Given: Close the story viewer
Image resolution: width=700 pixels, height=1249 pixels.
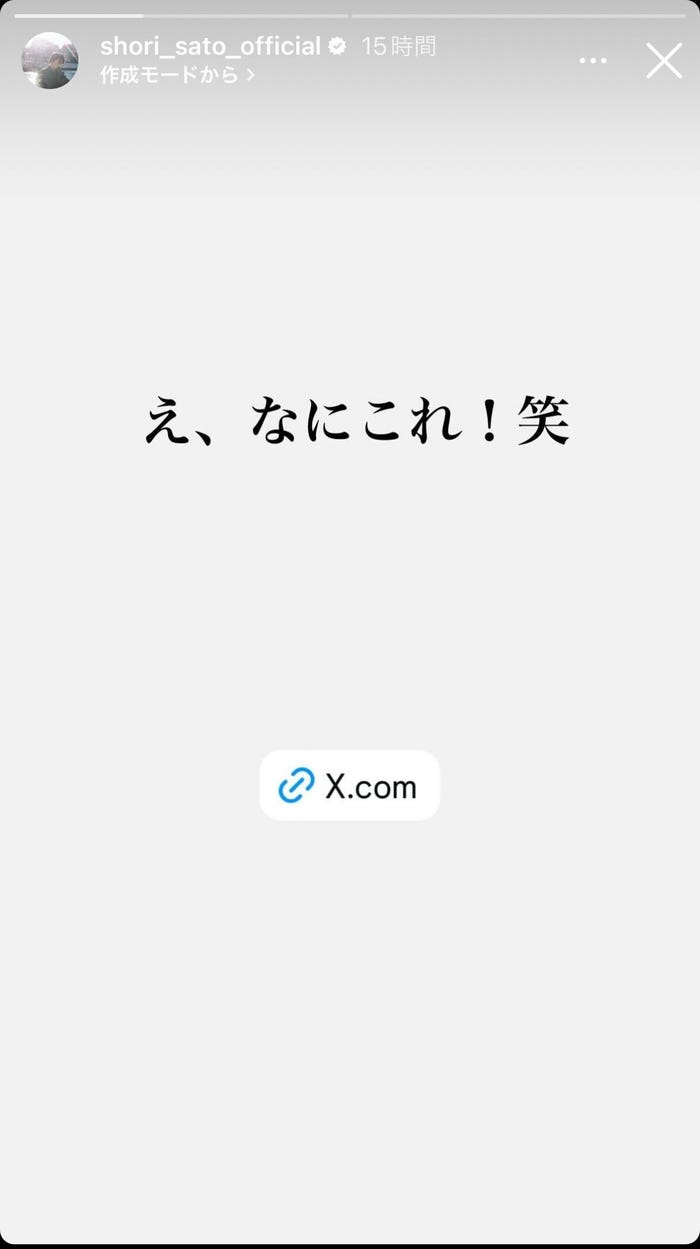Looking at the screenshot, I should click(x=664, y=60).
